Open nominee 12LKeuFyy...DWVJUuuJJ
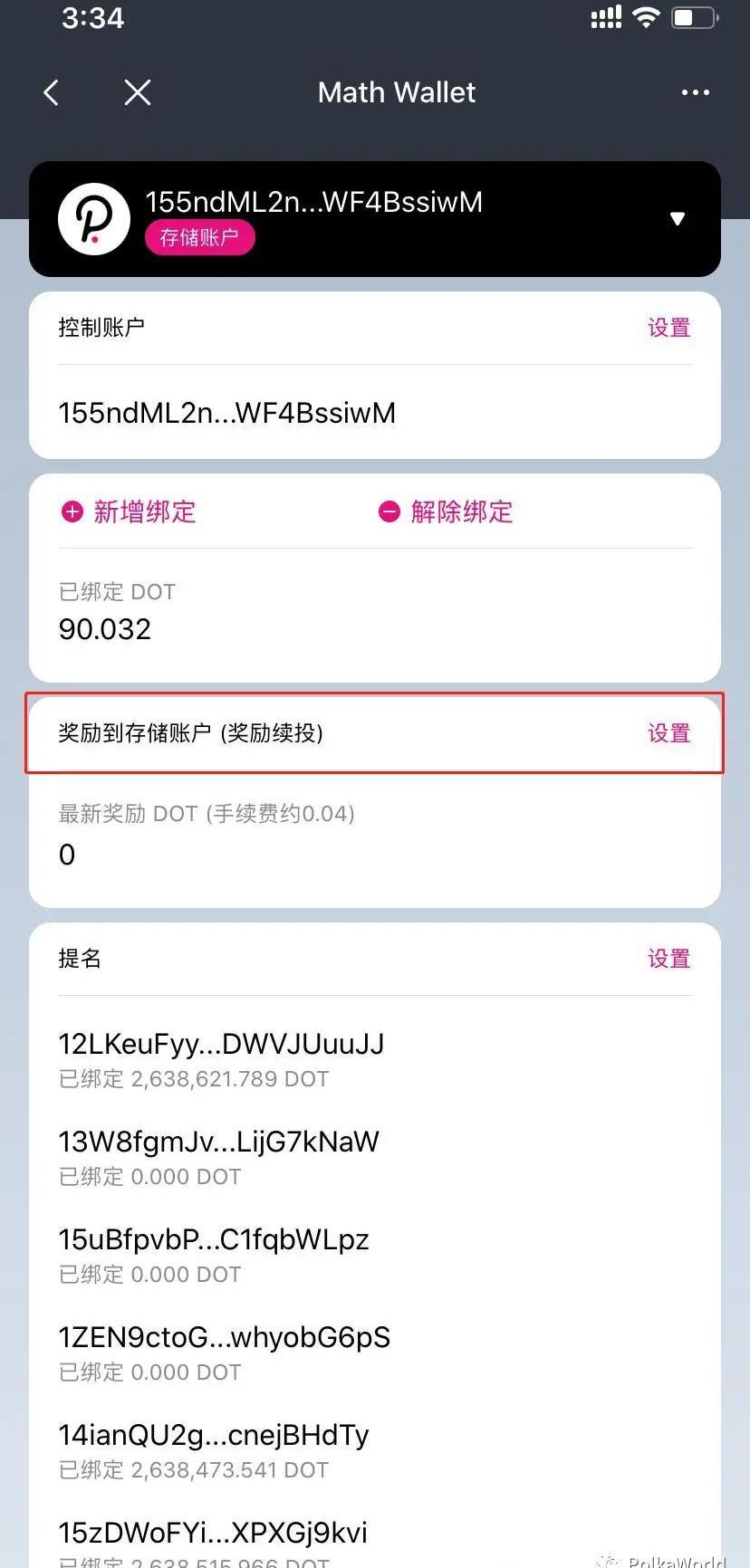750x1568 pixels. (x=375, y=1059)
